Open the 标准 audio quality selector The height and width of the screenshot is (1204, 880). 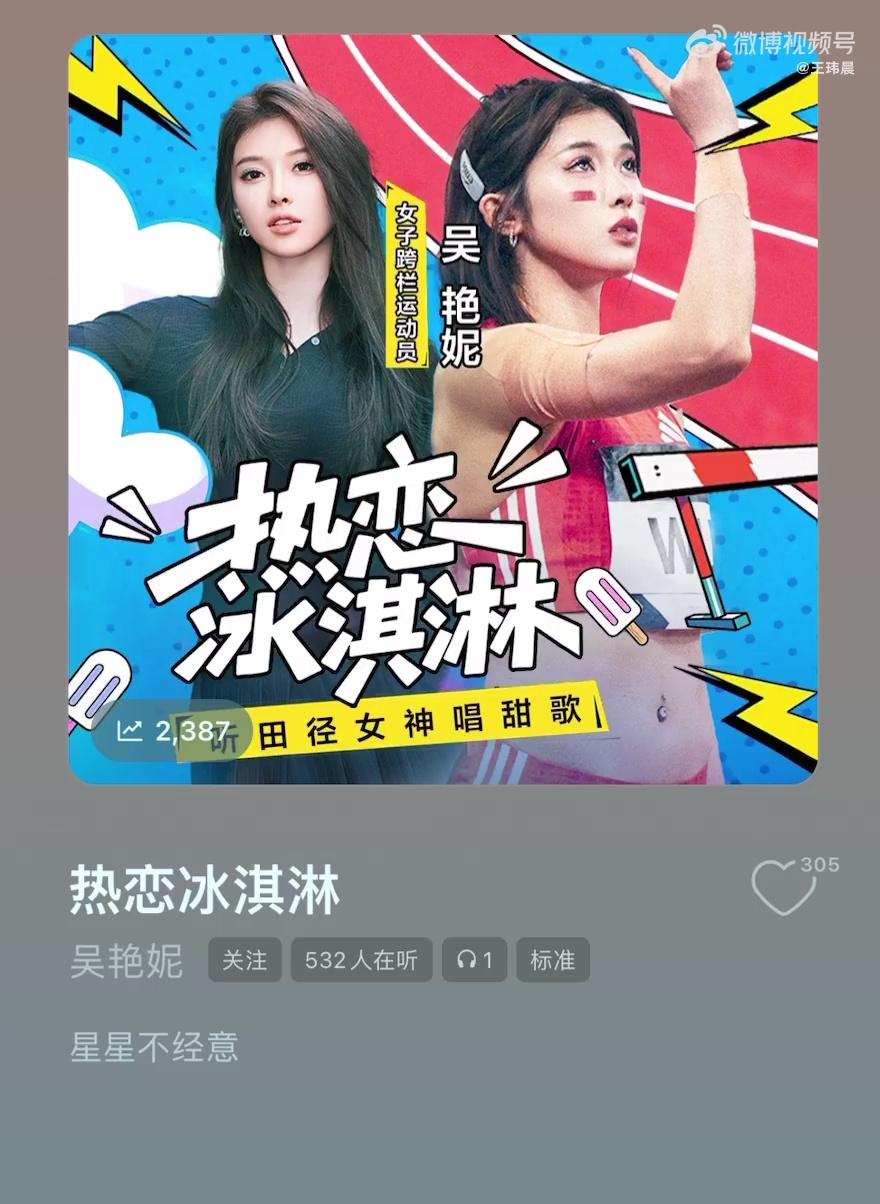(553, 959)
